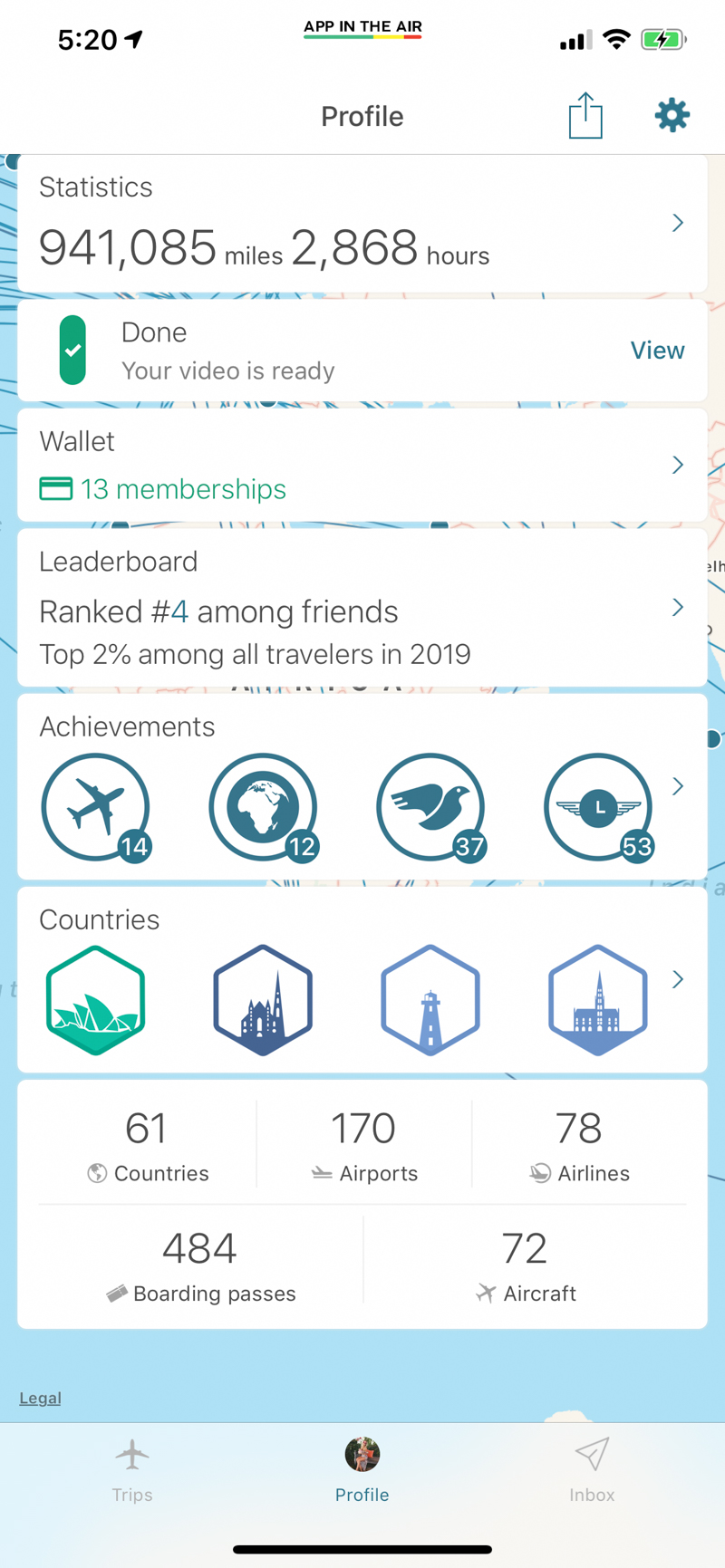Select the globe achievement badge 12
Screen dimensions: 725x1568
tap(263, 807)
